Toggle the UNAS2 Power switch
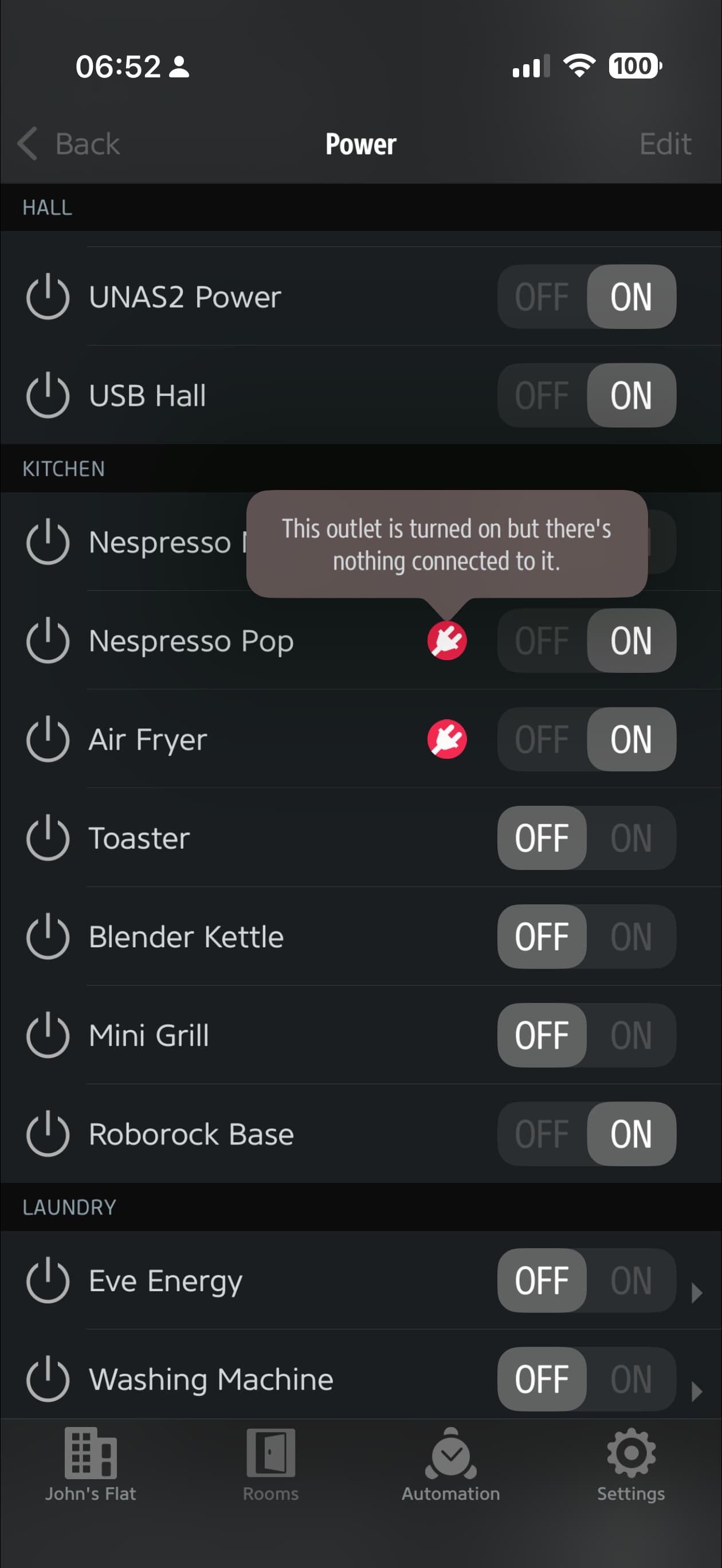Screen dimensions: 722x1568 586,297
